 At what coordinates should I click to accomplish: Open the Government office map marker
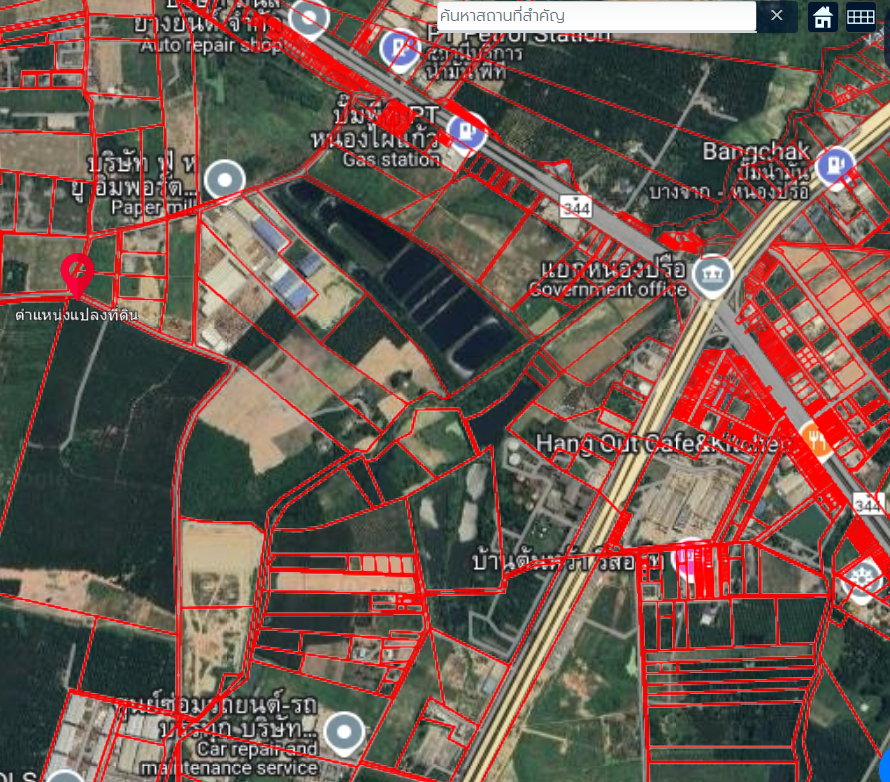coord(713,276)
